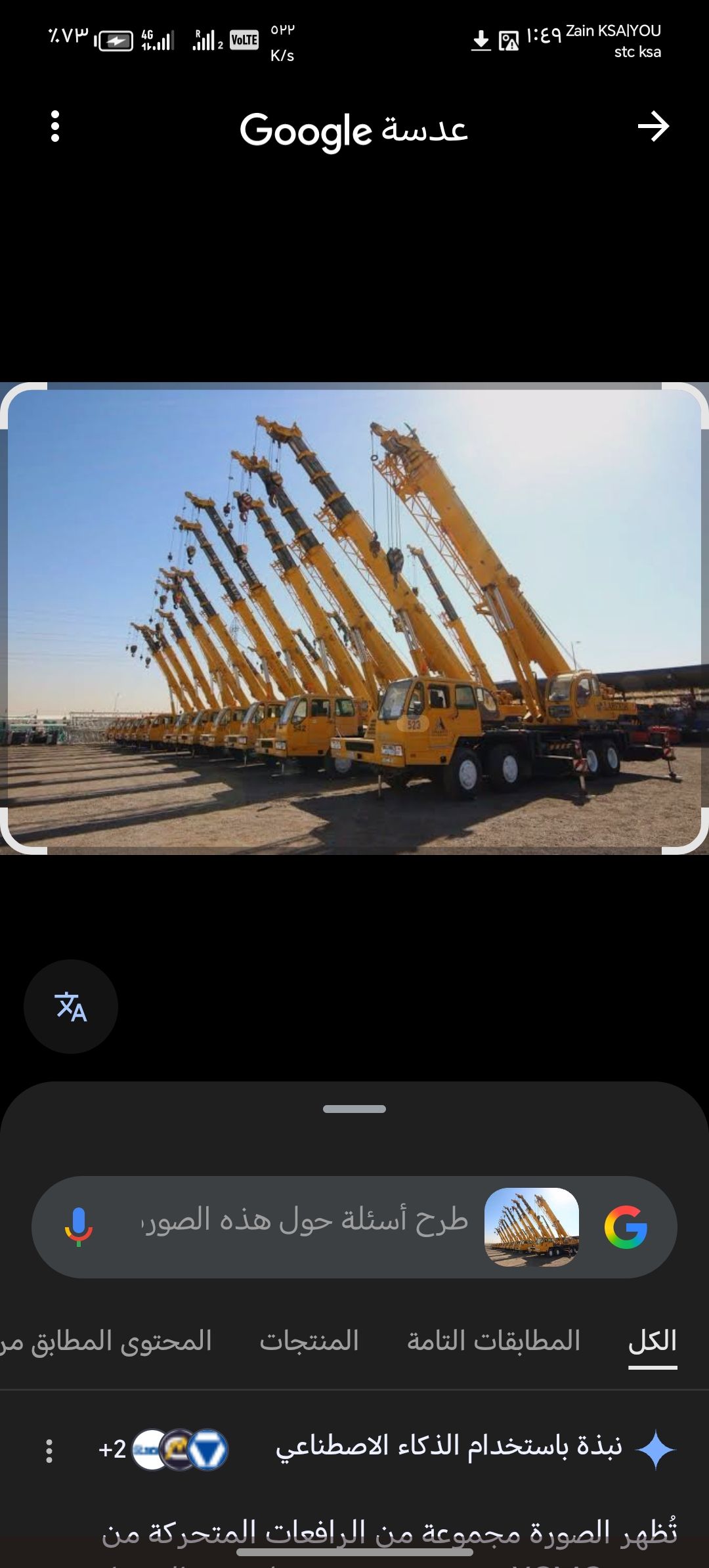Tap the translate icon button
Screen dimensions: 709x1568
[71, 1007]
